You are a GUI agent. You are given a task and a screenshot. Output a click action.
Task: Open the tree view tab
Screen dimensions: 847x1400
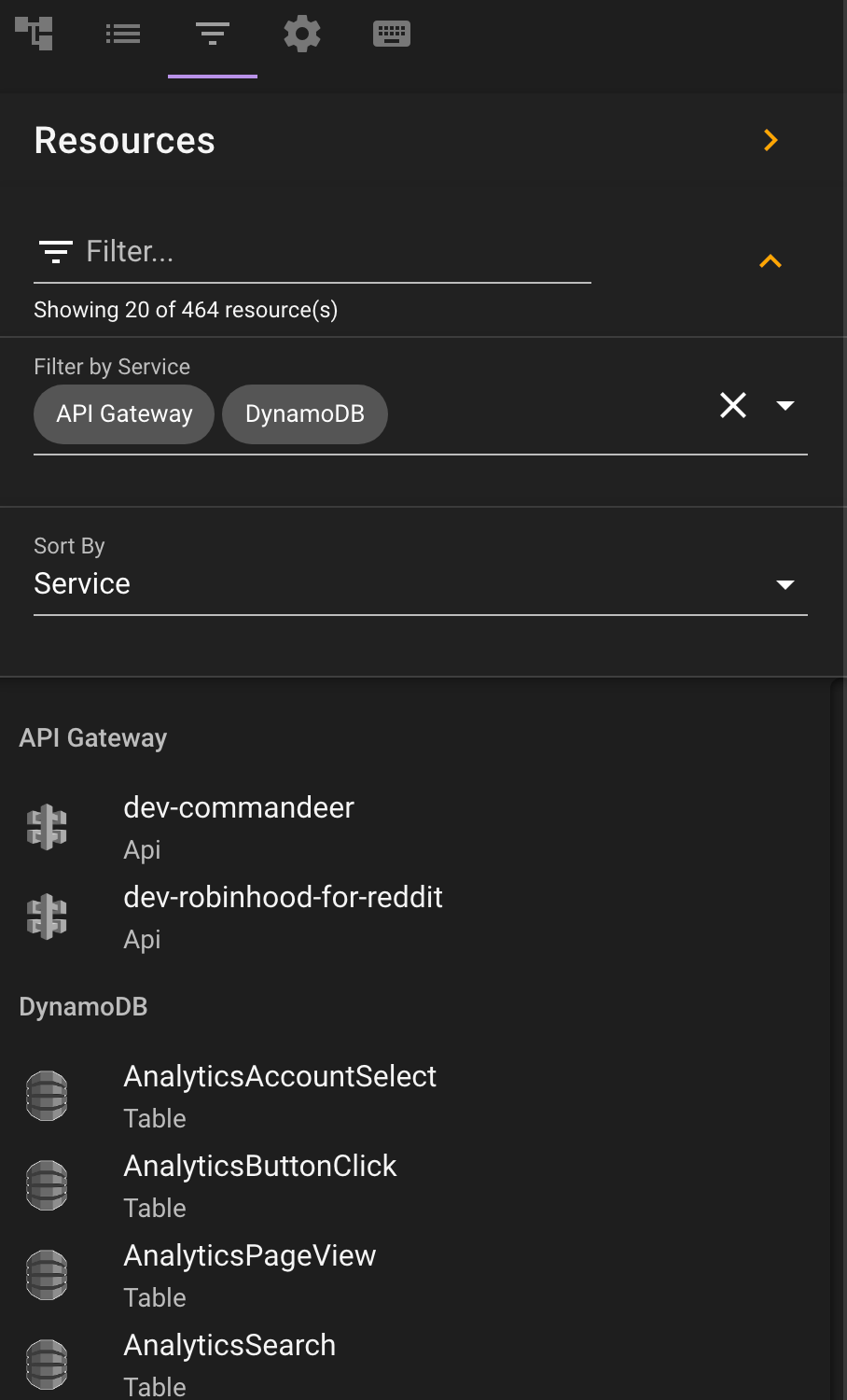[34, 35]
